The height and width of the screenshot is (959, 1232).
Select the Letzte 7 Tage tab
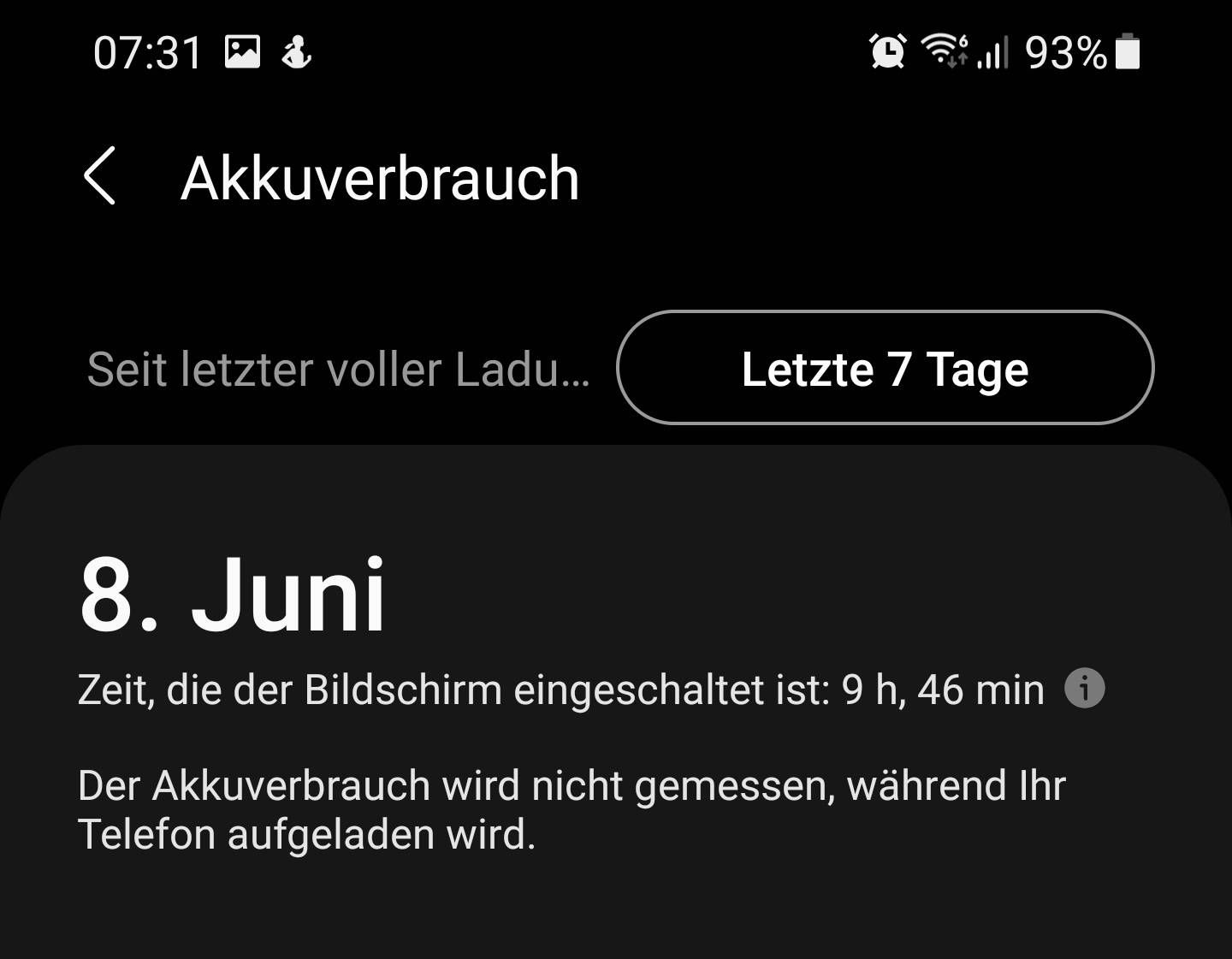[x=885, y=368]
